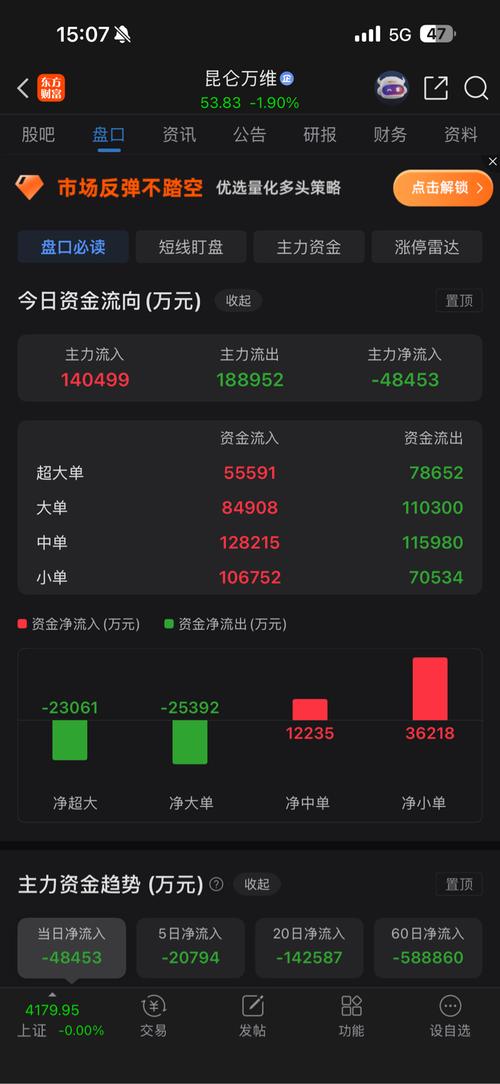Switch to the 财务 tab

pos(390,134)
